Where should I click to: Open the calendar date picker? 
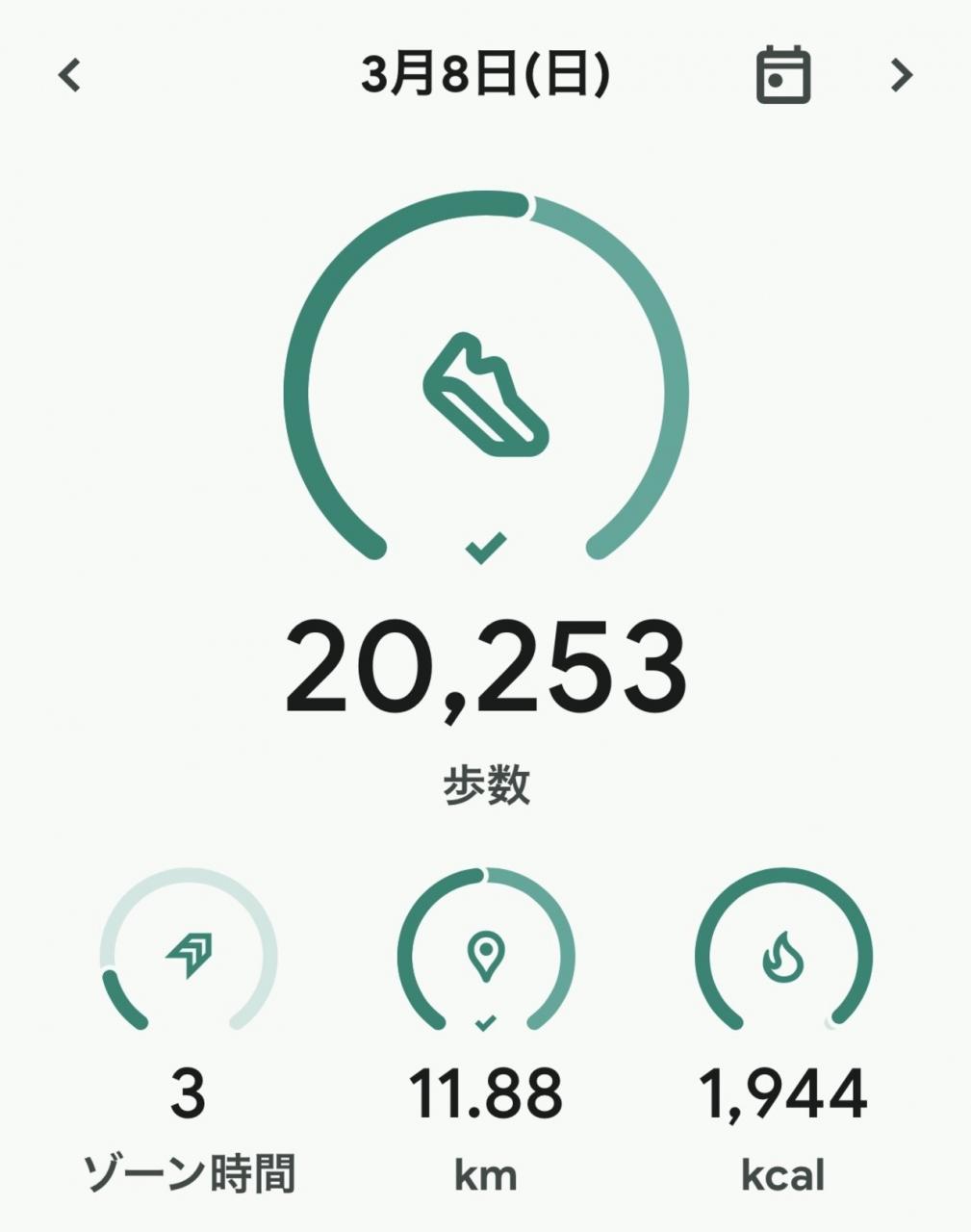click(783, 75)
